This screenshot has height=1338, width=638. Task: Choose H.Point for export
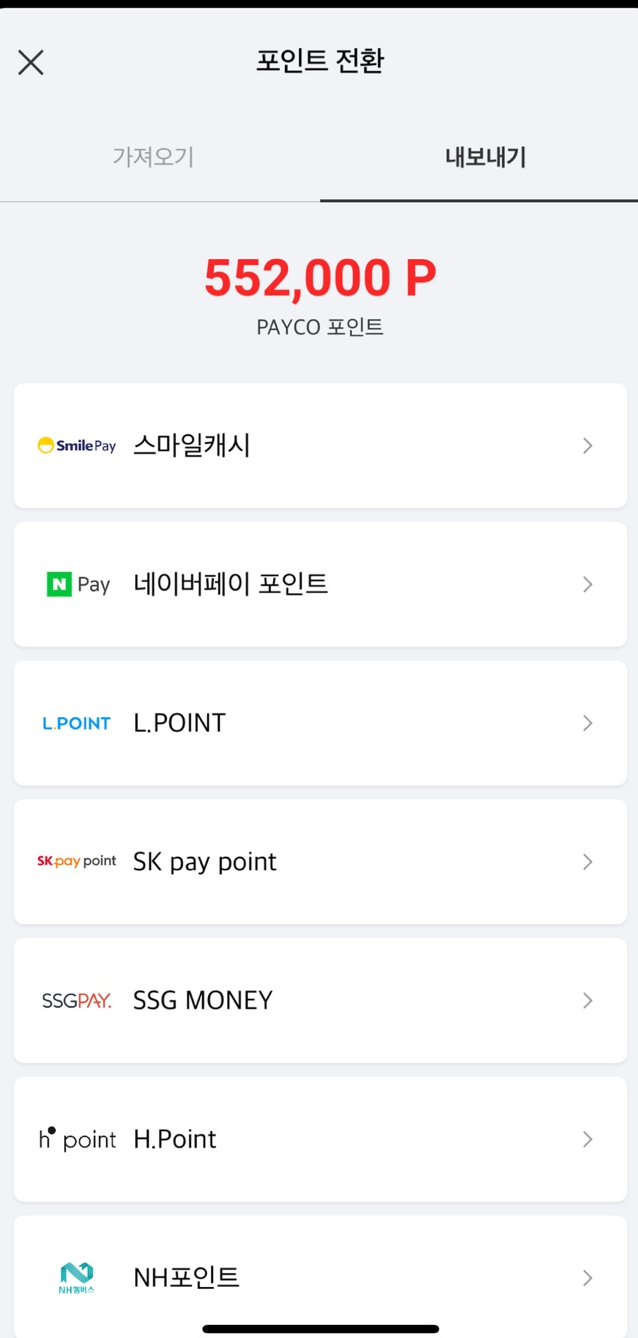click(x=320, y=1139)
